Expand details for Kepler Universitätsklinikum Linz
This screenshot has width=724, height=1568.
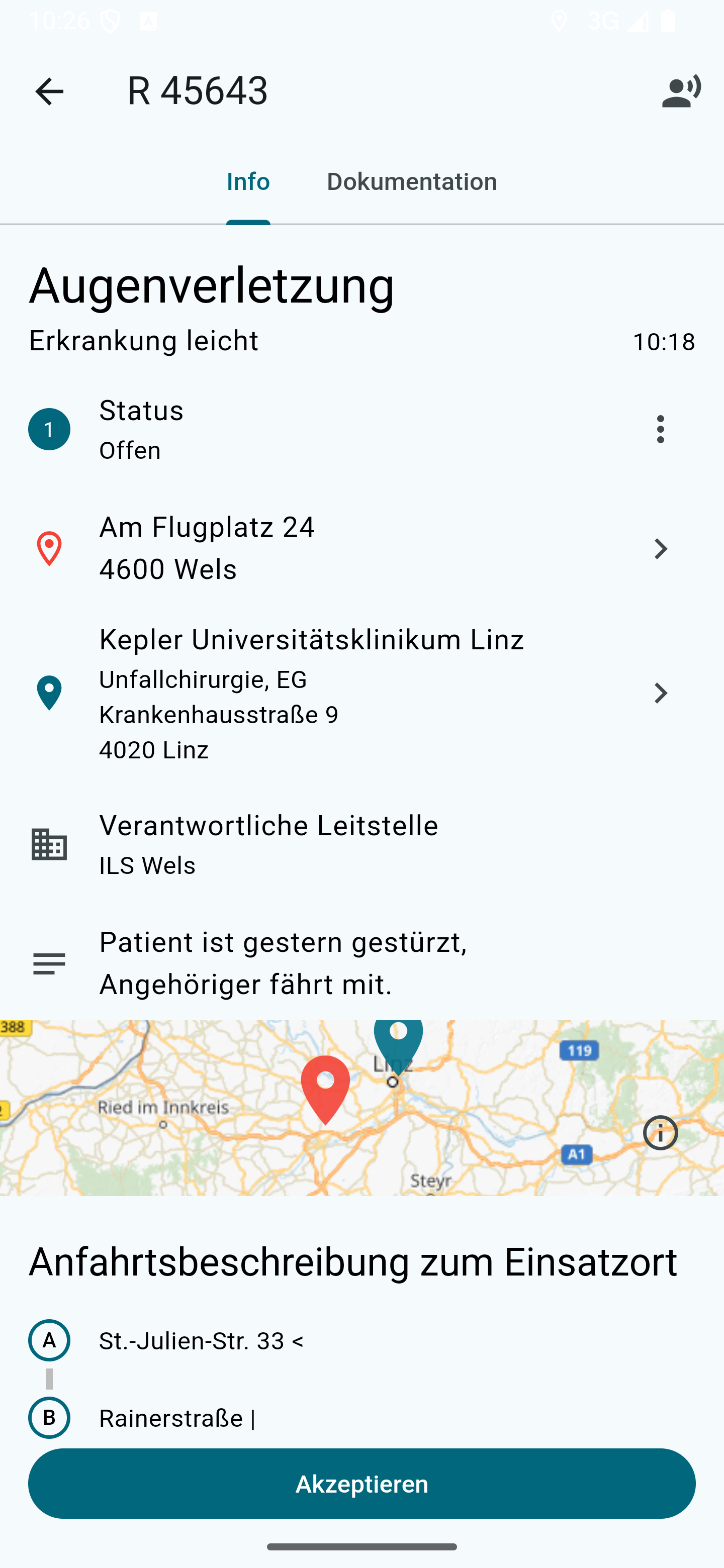[x=661, y=694]
